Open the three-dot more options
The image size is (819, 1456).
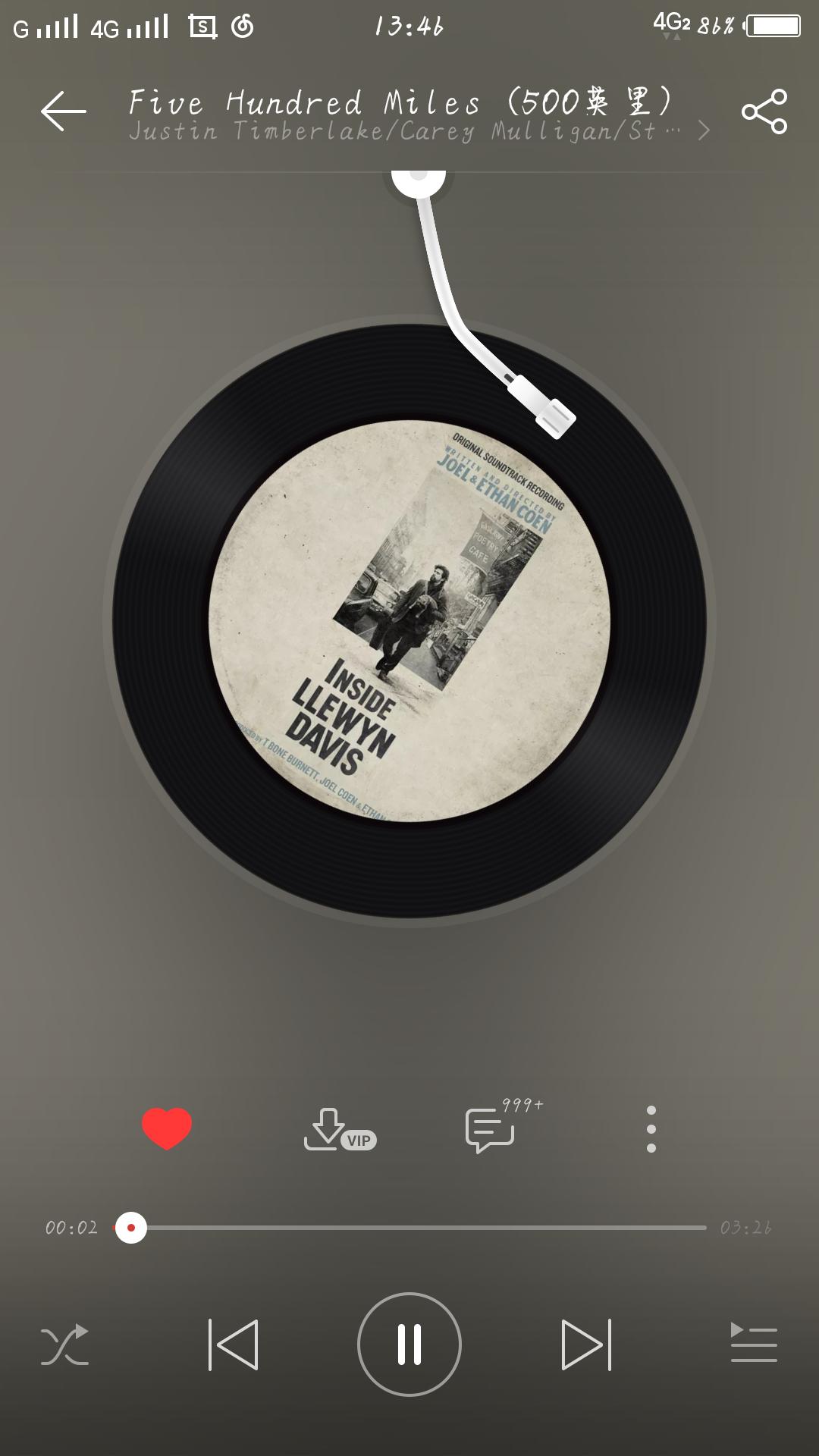point(651,1129)
